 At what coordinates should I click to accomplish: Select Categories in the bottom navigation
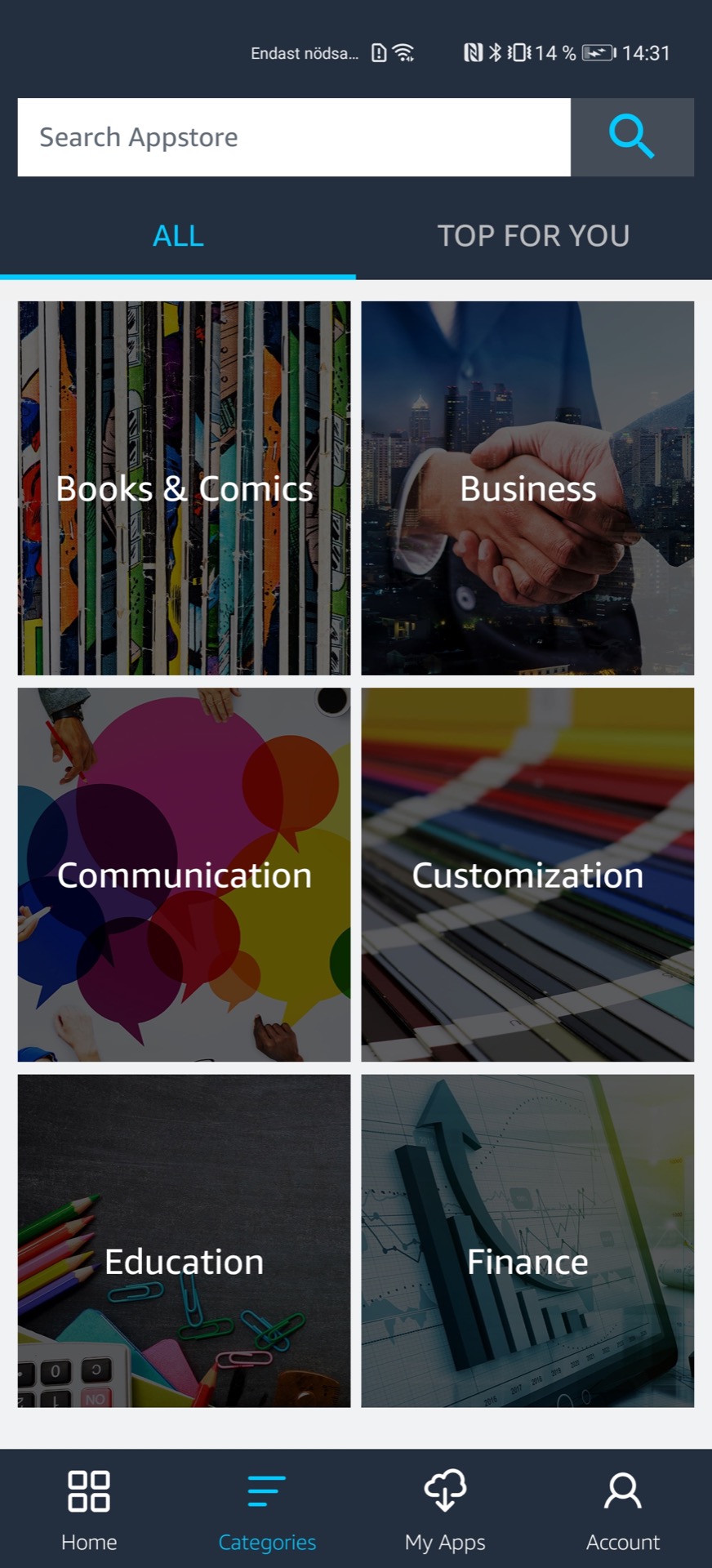point(267,1509)
